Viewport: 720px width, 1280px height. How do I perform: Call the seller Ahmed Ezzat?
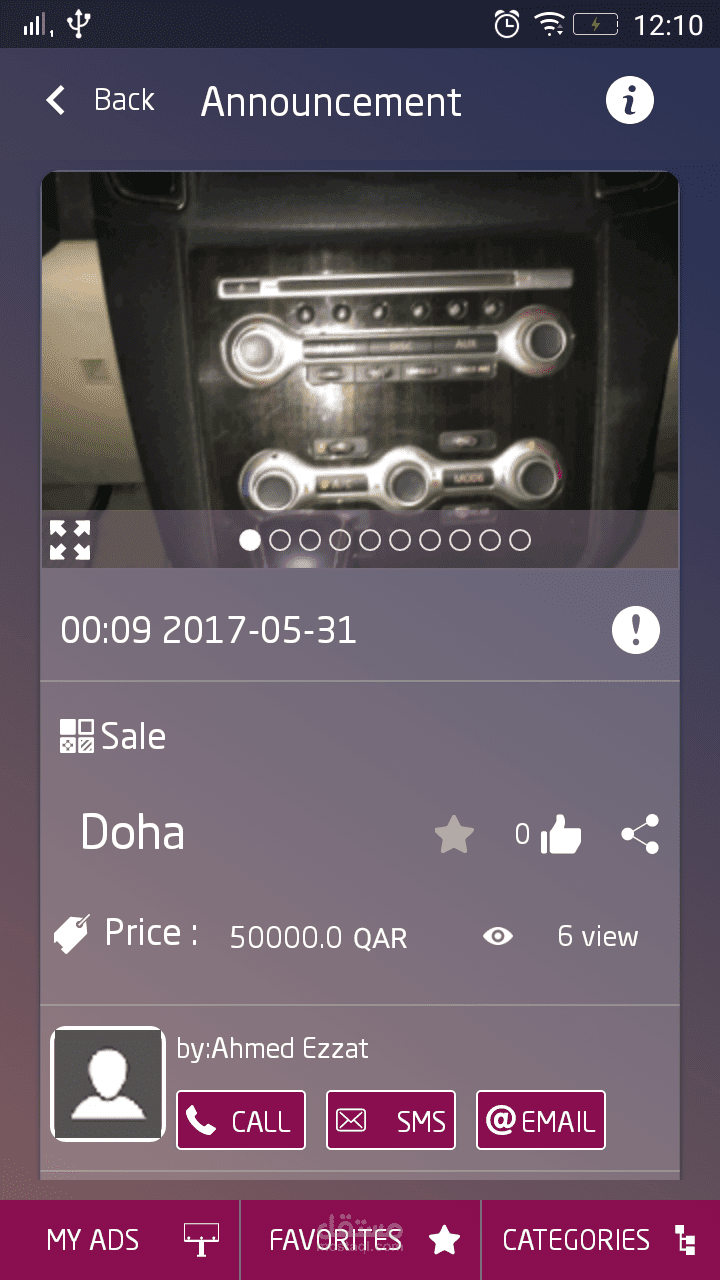241,1120
